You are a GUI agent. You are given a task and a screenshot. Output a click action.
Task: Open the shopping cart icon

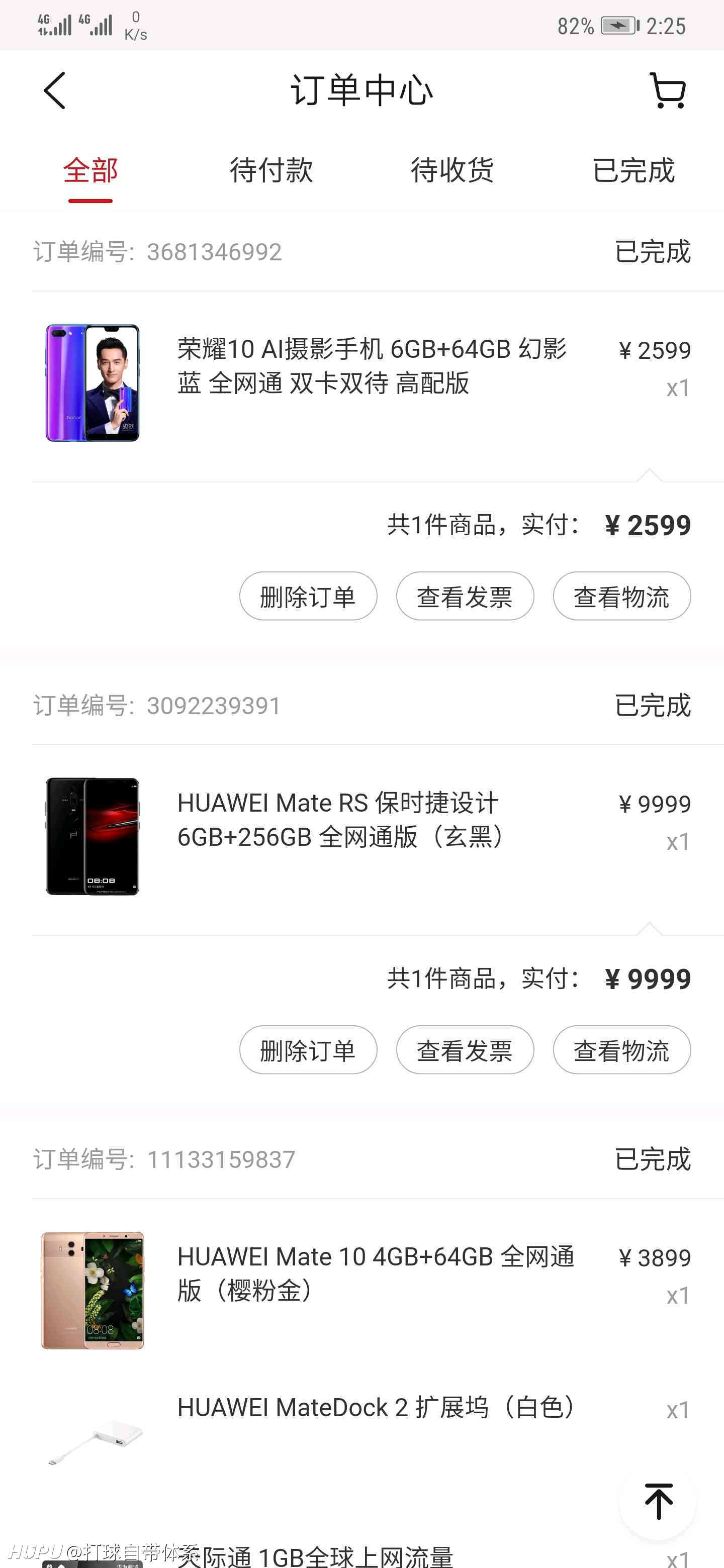668,90
